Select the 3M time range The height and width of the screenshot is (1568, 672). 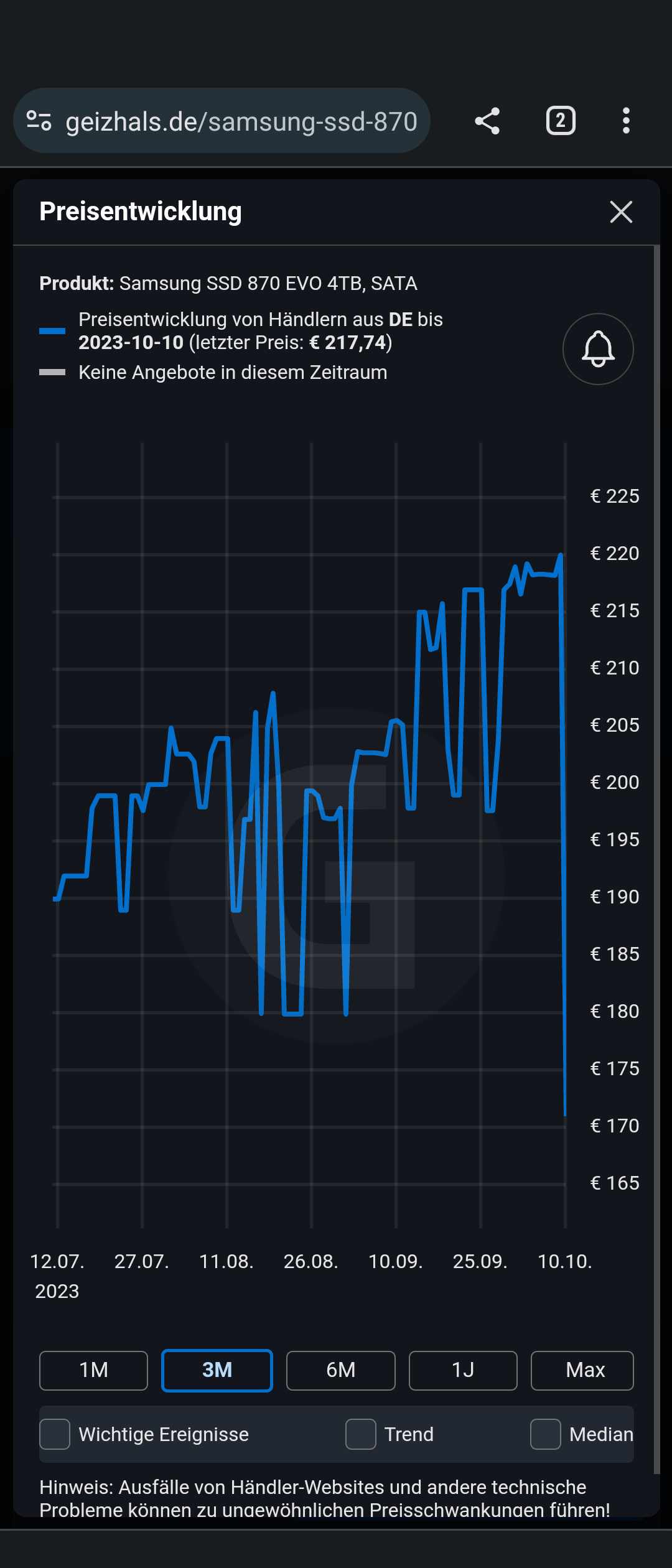click(217, 1370)
